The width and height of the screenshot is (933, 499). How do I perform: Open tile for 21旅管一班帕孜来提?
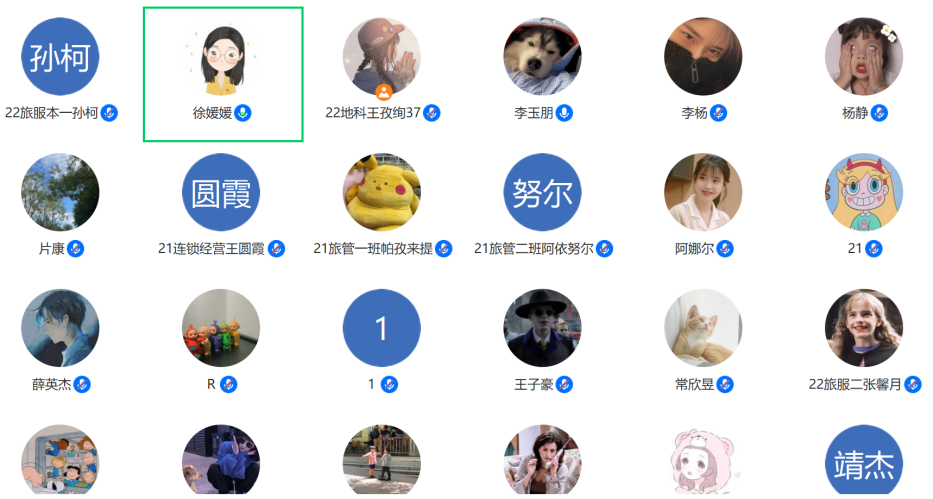click(381, 192)
